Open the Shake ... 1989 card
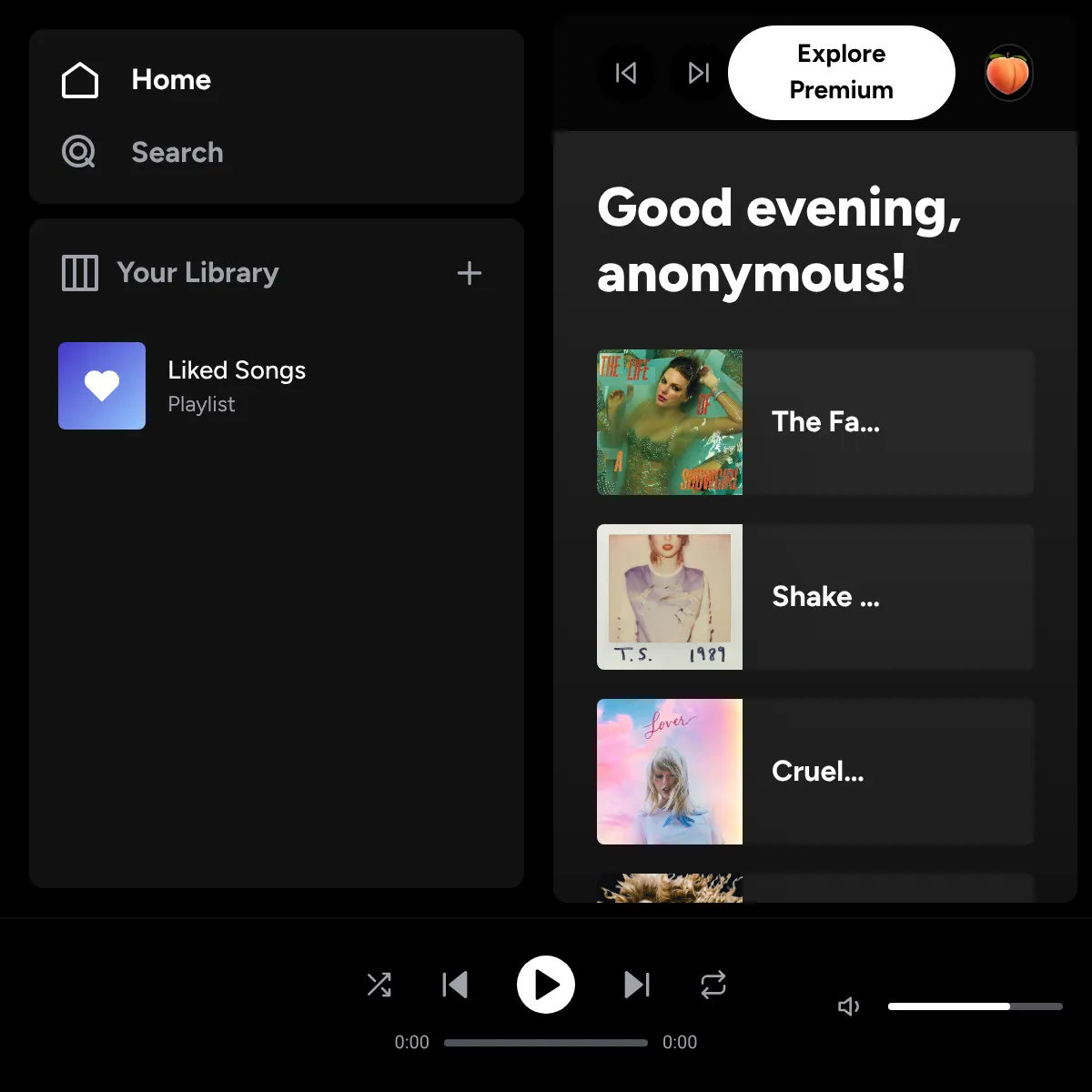Screen dimensions: 1092x1092 pos(815,597)
